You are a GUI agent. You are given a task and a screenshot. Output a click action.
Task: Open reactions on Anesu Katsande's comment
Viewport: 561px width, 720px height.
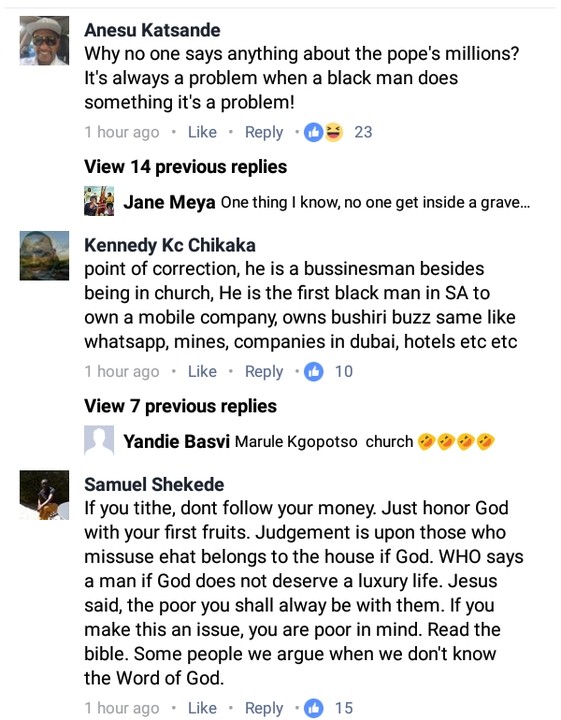point(338,132)
